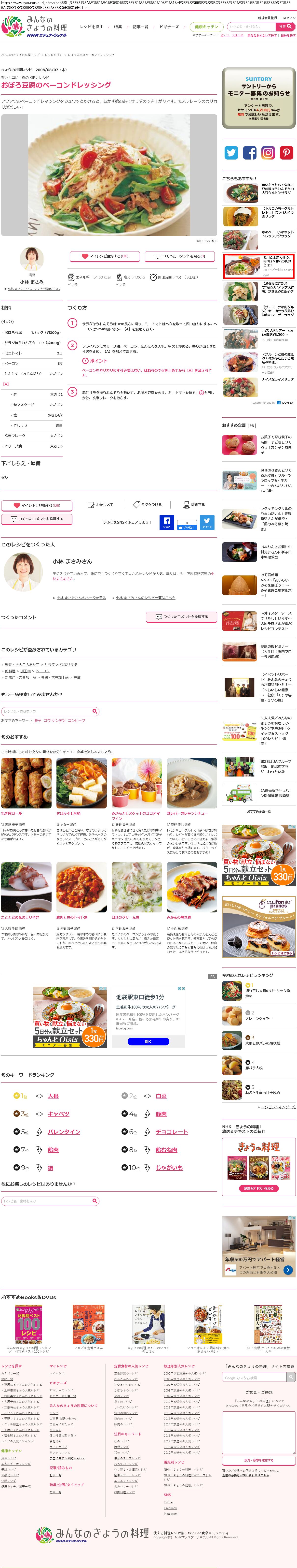The height and width of the screenshot is (1568, 297).
Task: Open Twitter icon in the sidebar
Action: [x=231, y=153]
